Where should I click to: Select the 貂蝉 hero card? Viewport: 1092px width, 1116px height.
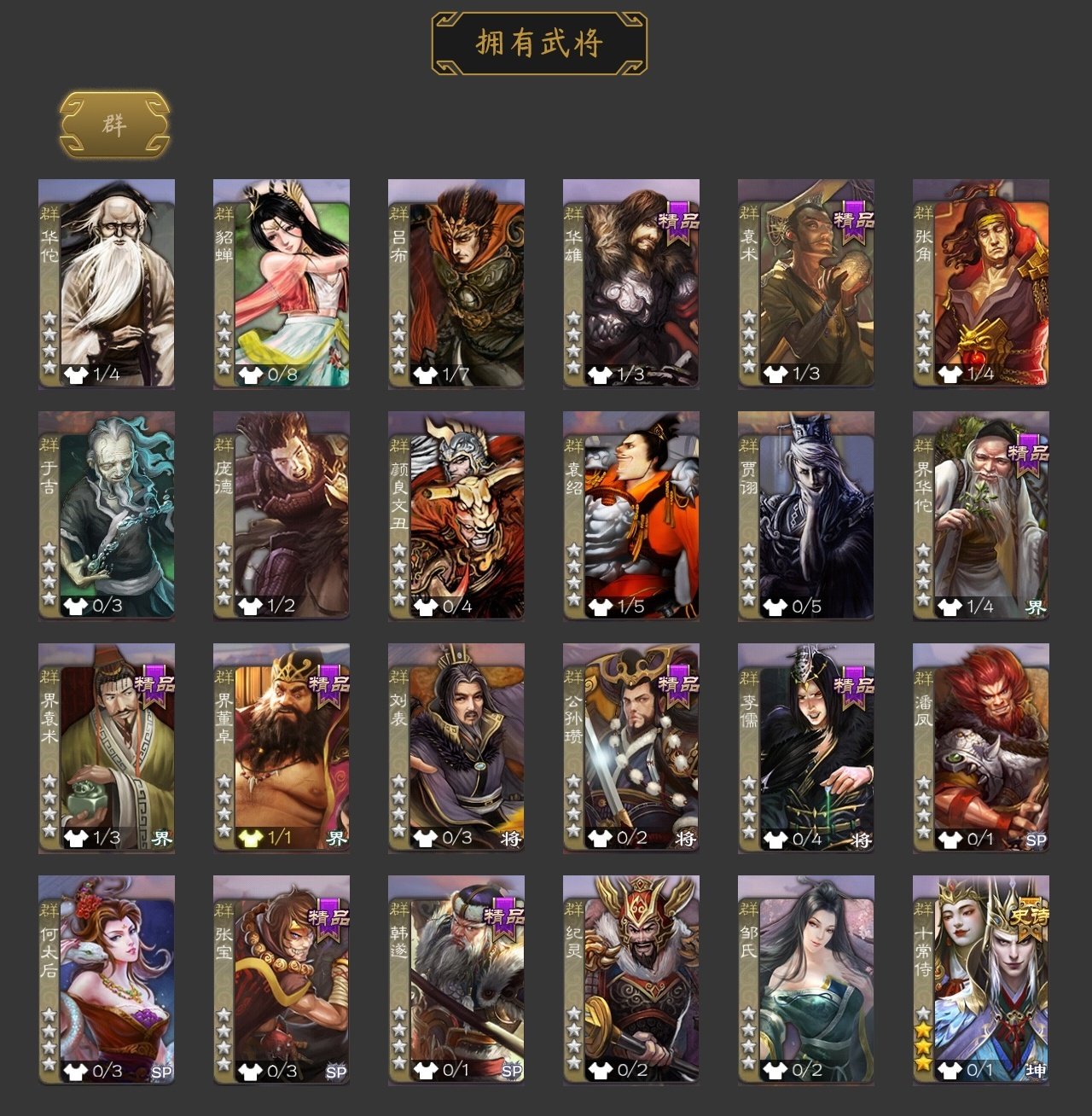(x=282, y=283)
